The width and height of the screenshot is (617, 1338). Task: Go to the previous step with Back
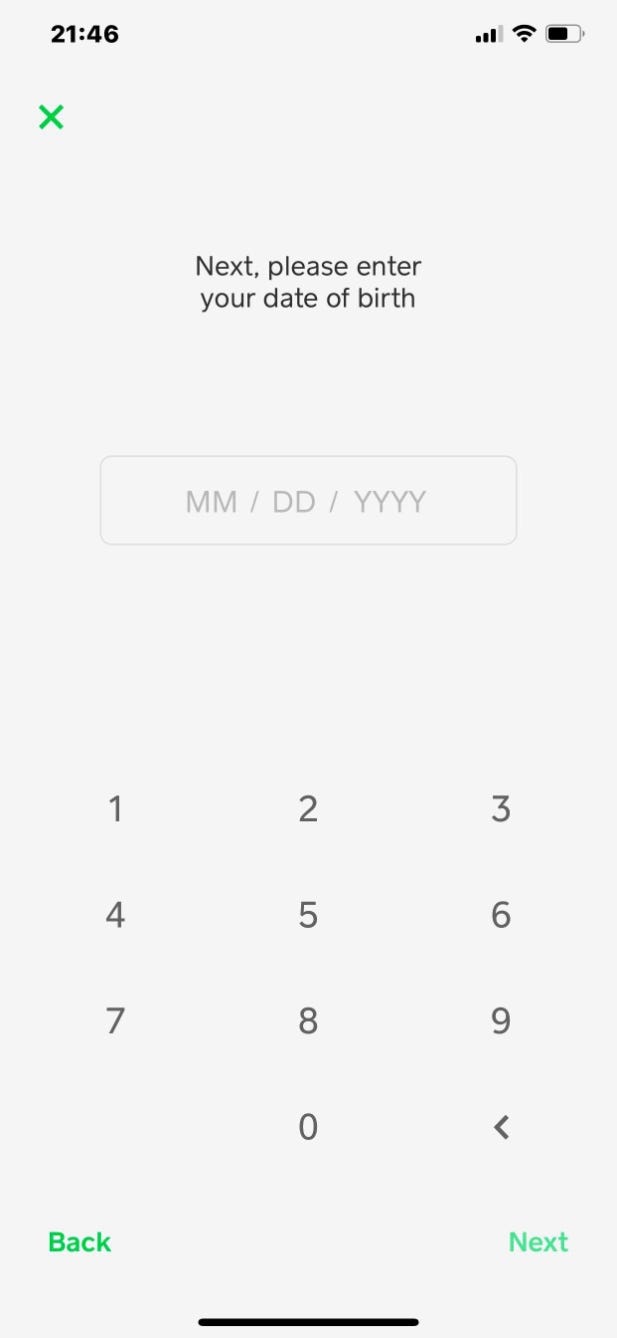point(80,1242)
